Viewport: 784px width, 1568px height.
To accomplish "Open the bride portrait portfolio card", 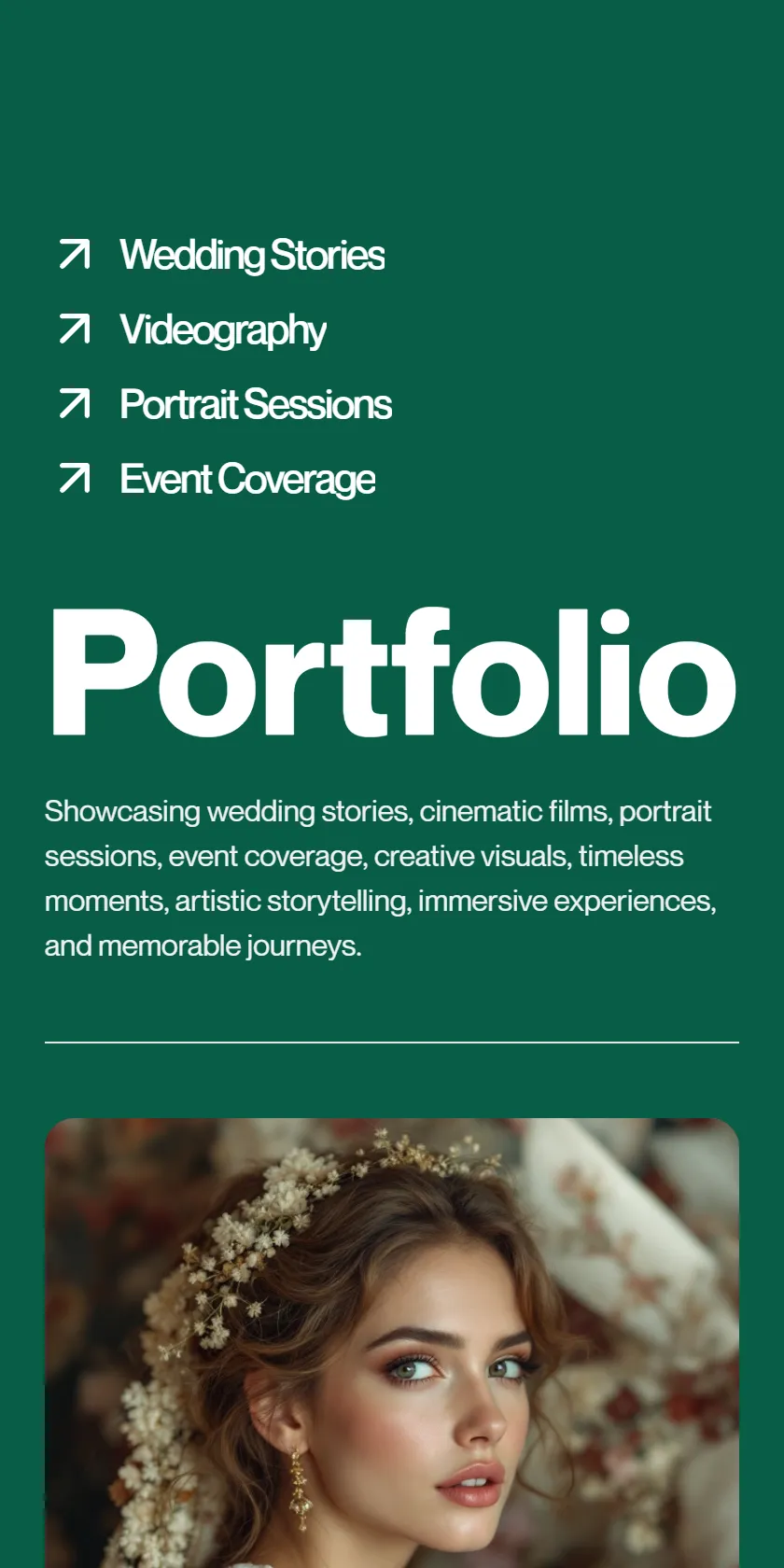I will pyautogui.click(x=392, y=1343).
